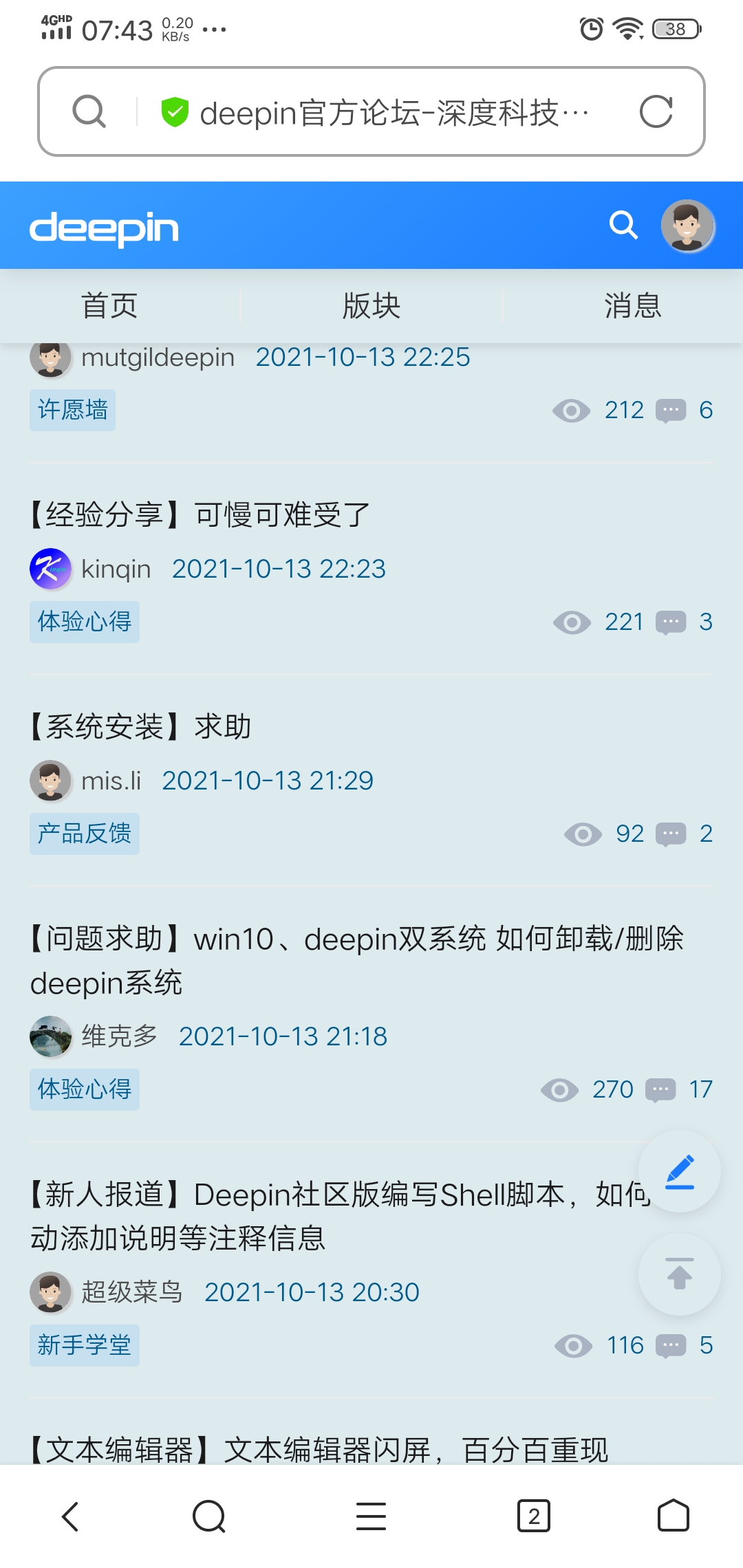This screenshot has width=743, height=1568.
Task: Select the 新手学堂 tag
Action: coord(84,1345)
